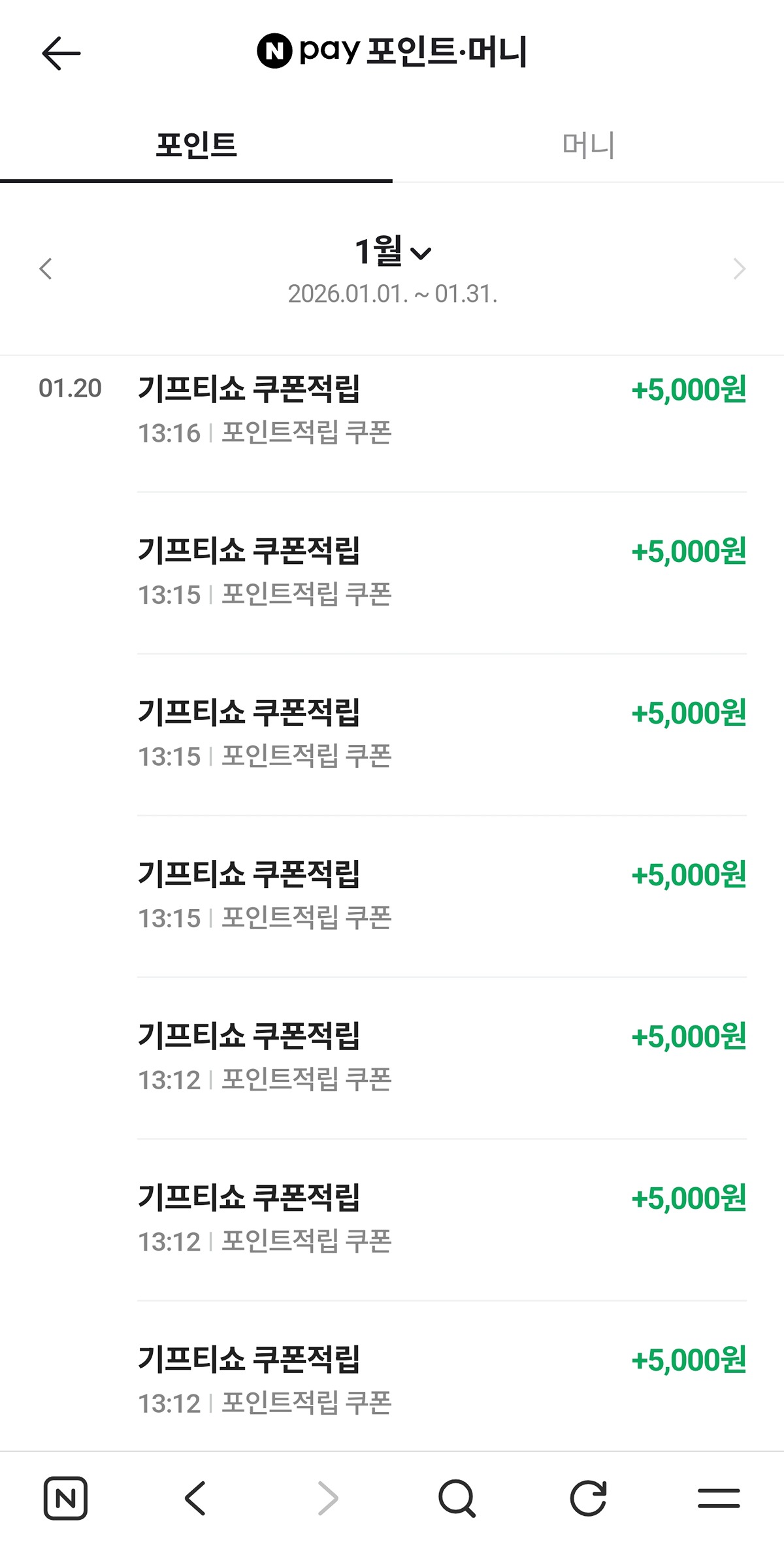This screenshot has width=784, height=1546.
Task: Switch to the 머니 tab
Action: [588, 145]
